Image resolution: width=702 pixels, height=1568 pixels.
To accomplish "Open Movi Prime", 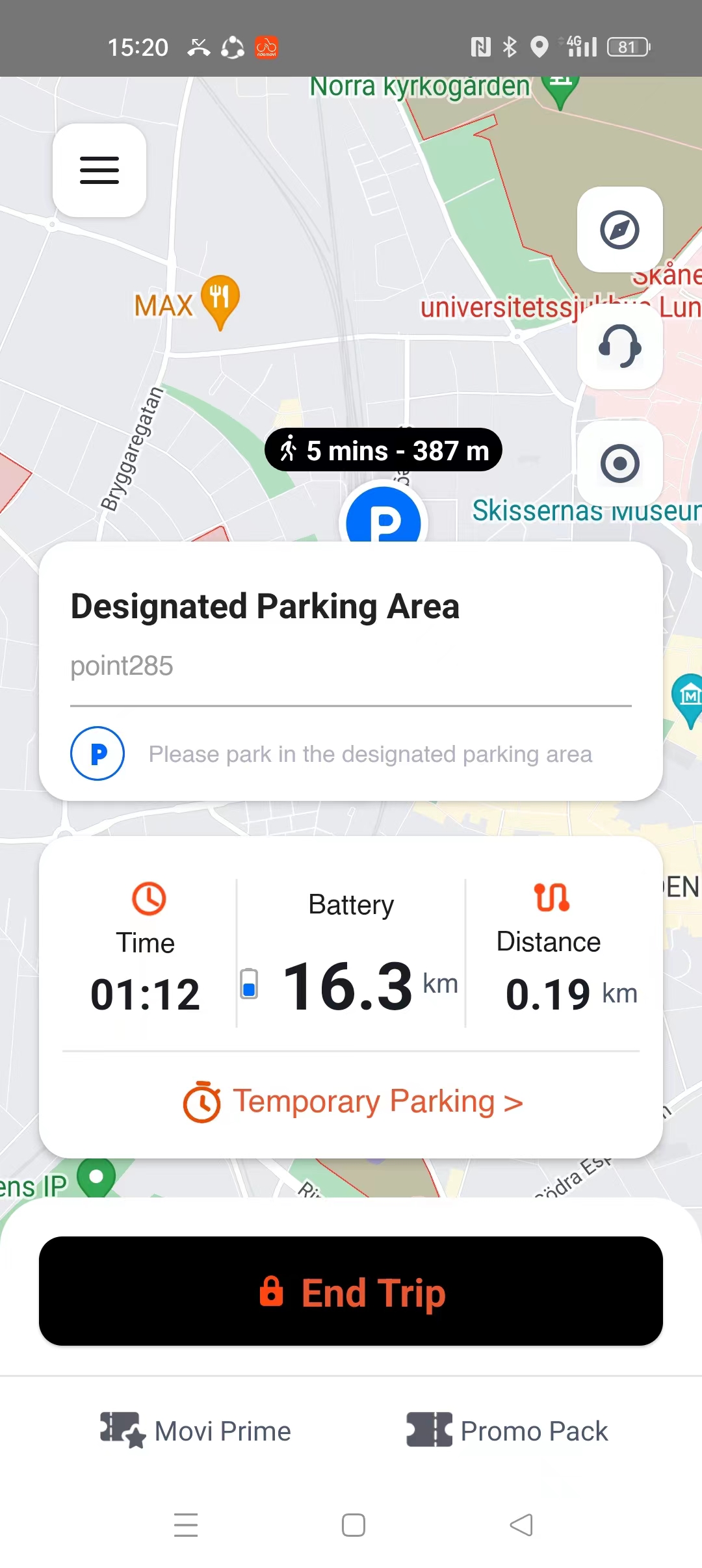I will coord(195,1430).
